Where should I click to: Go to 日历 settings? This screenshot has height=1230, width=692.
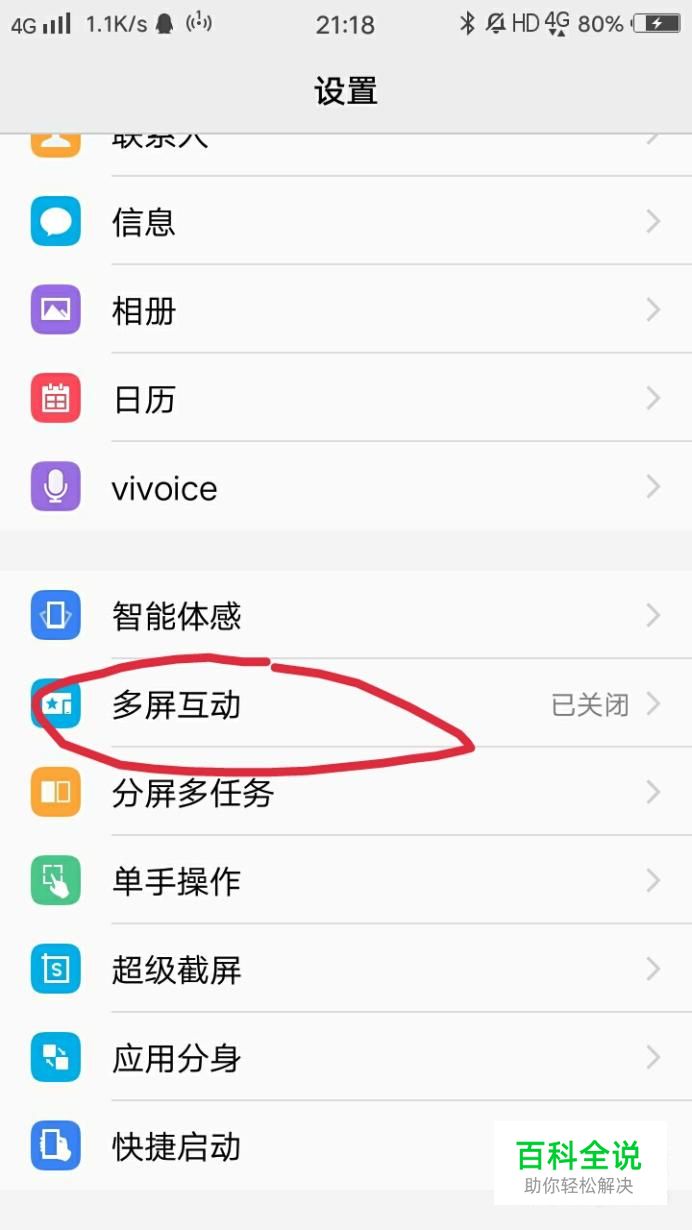coord(346,398)
